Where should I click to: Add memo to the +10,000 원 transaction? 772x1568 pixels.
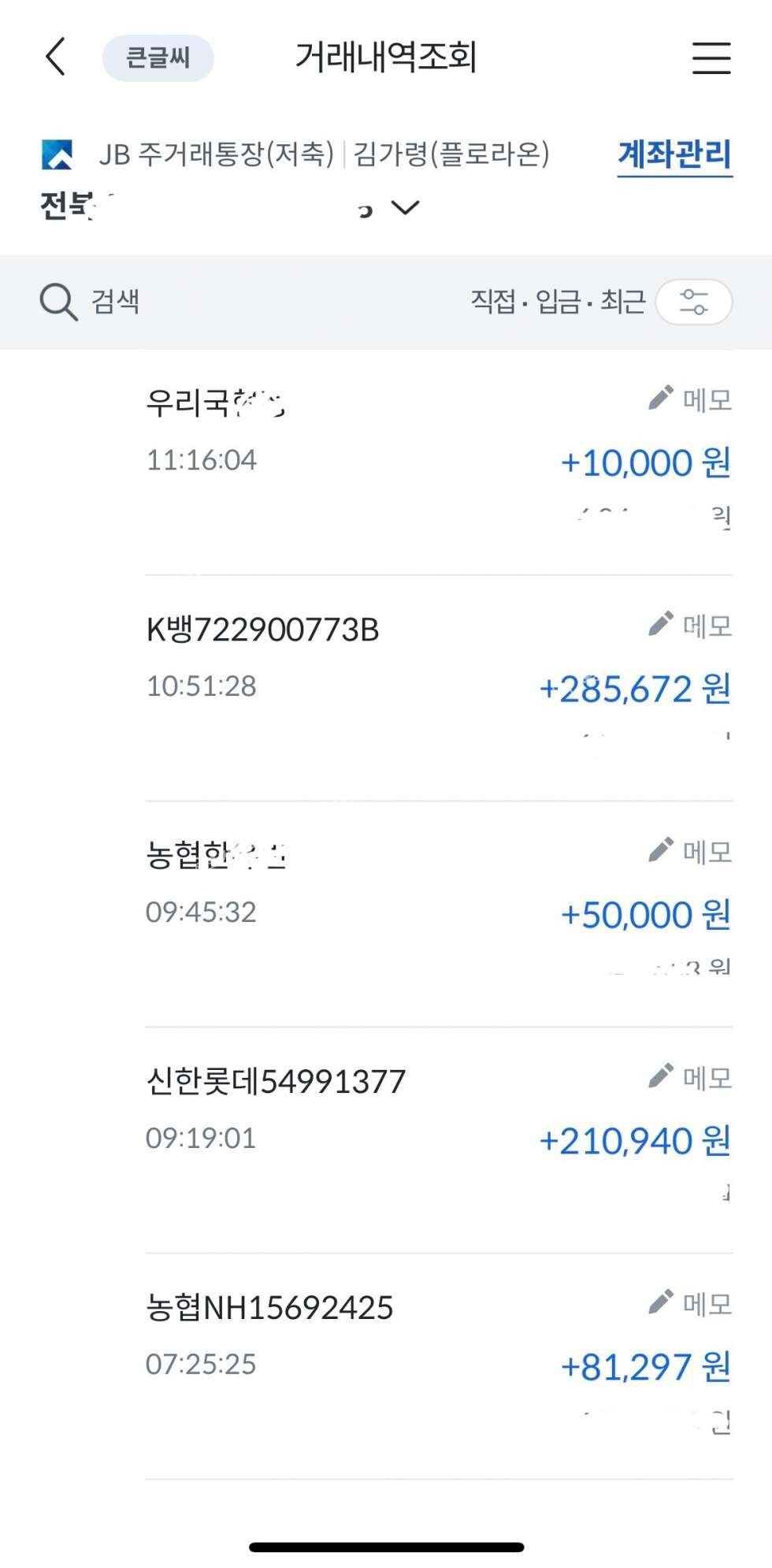[690, 399]
